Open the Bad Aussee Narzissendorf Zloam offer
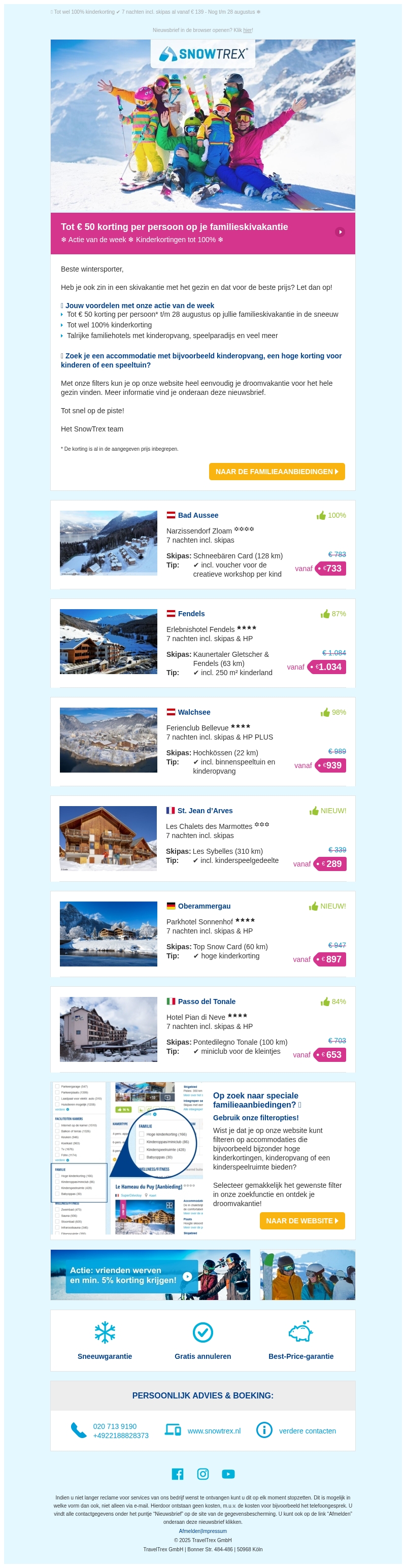Image resolution: width=406 pixels, height=1568 pixels. [x=198, y=515]
